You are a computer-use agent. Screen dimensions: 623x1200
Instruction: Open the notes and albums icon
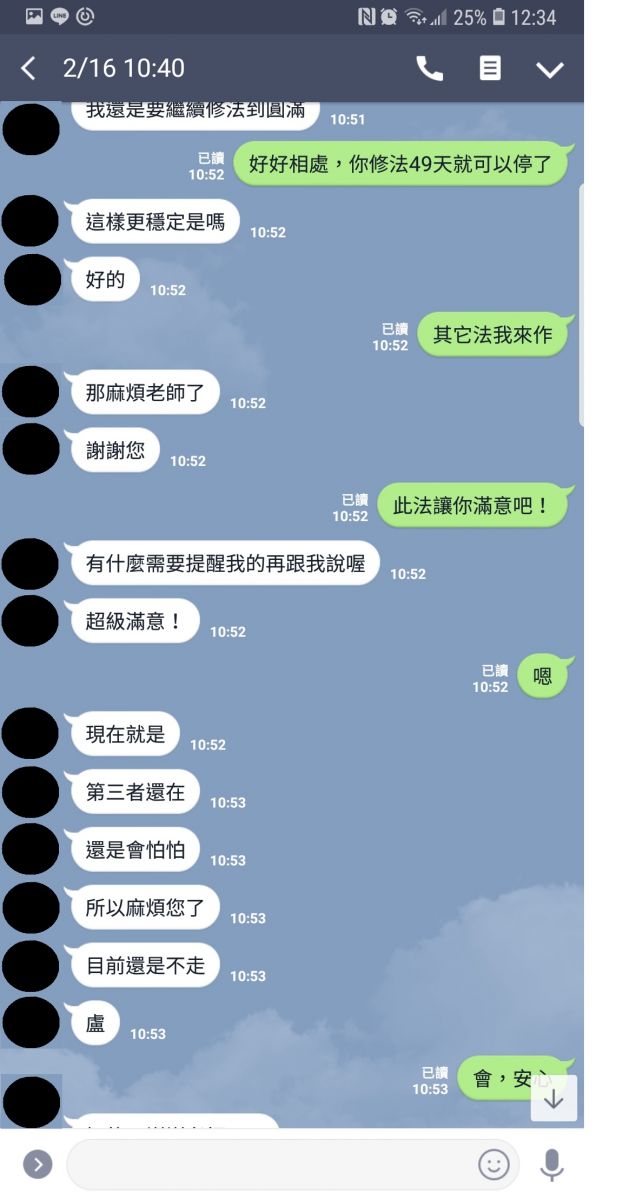(490, 68)
